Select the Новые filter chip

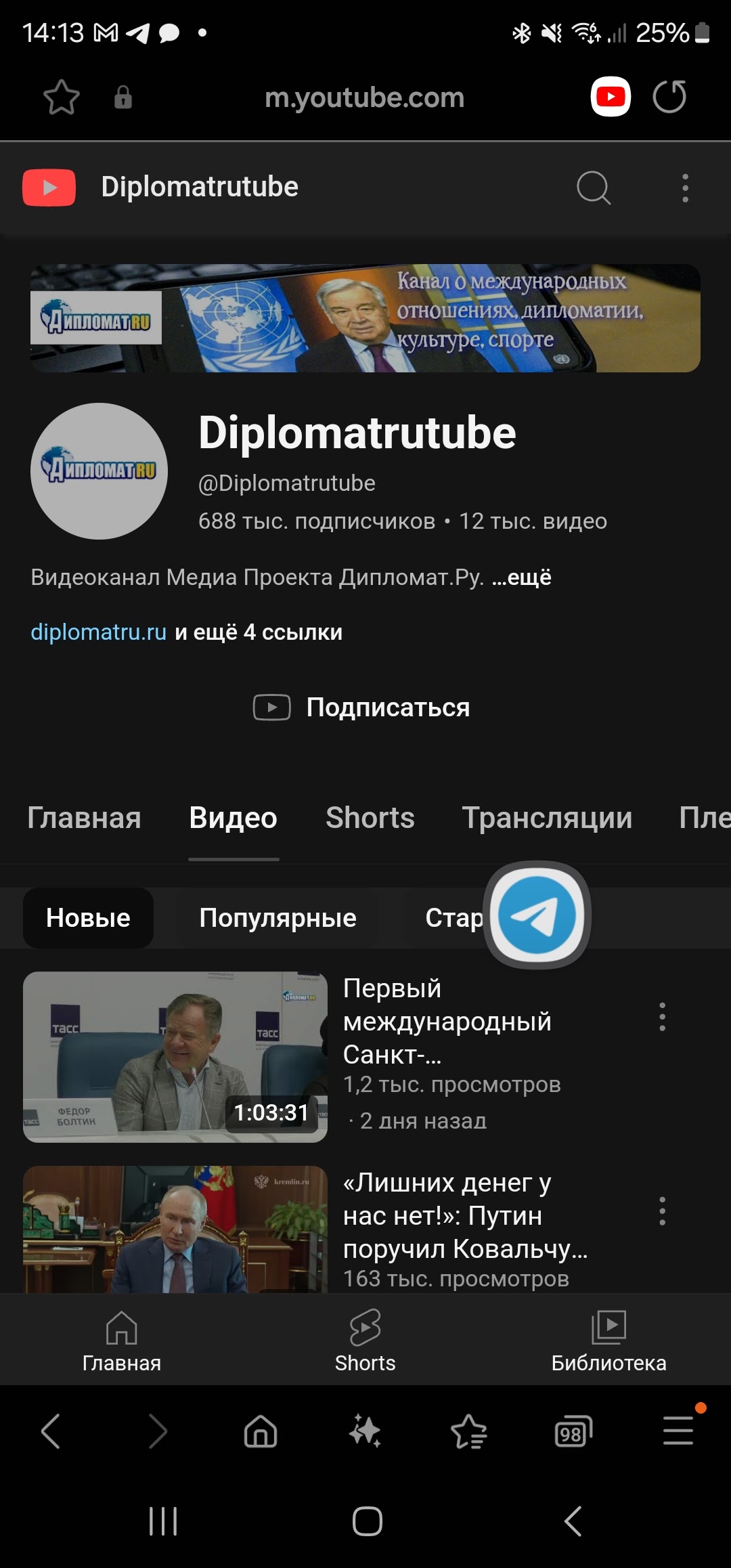pyautogui.click(x=88, y=918)
